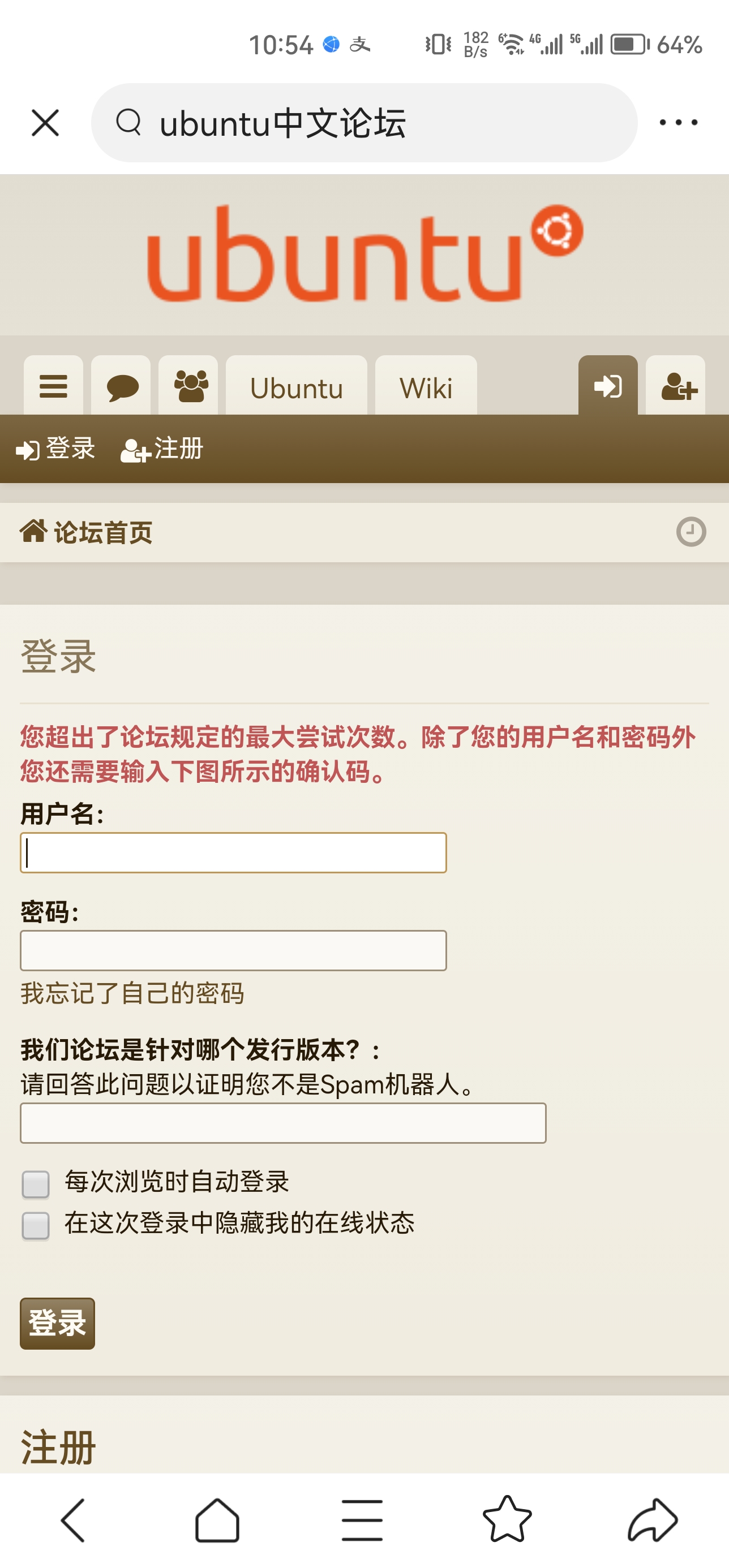This screenshot has width=729, height=1568.
Task: Submit with the brown 登录 button
Action: [x=57, y=1323]
